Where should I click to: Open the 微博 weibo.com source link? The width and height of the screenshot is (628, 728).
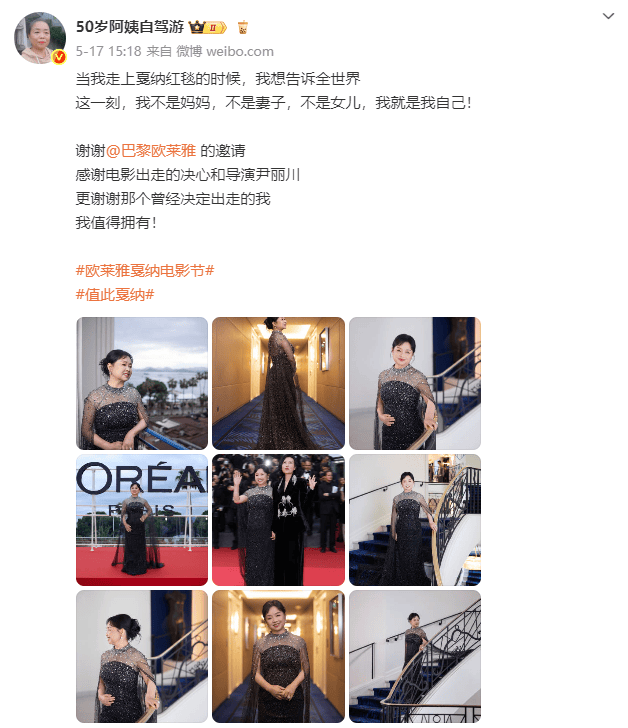point(229,51)
